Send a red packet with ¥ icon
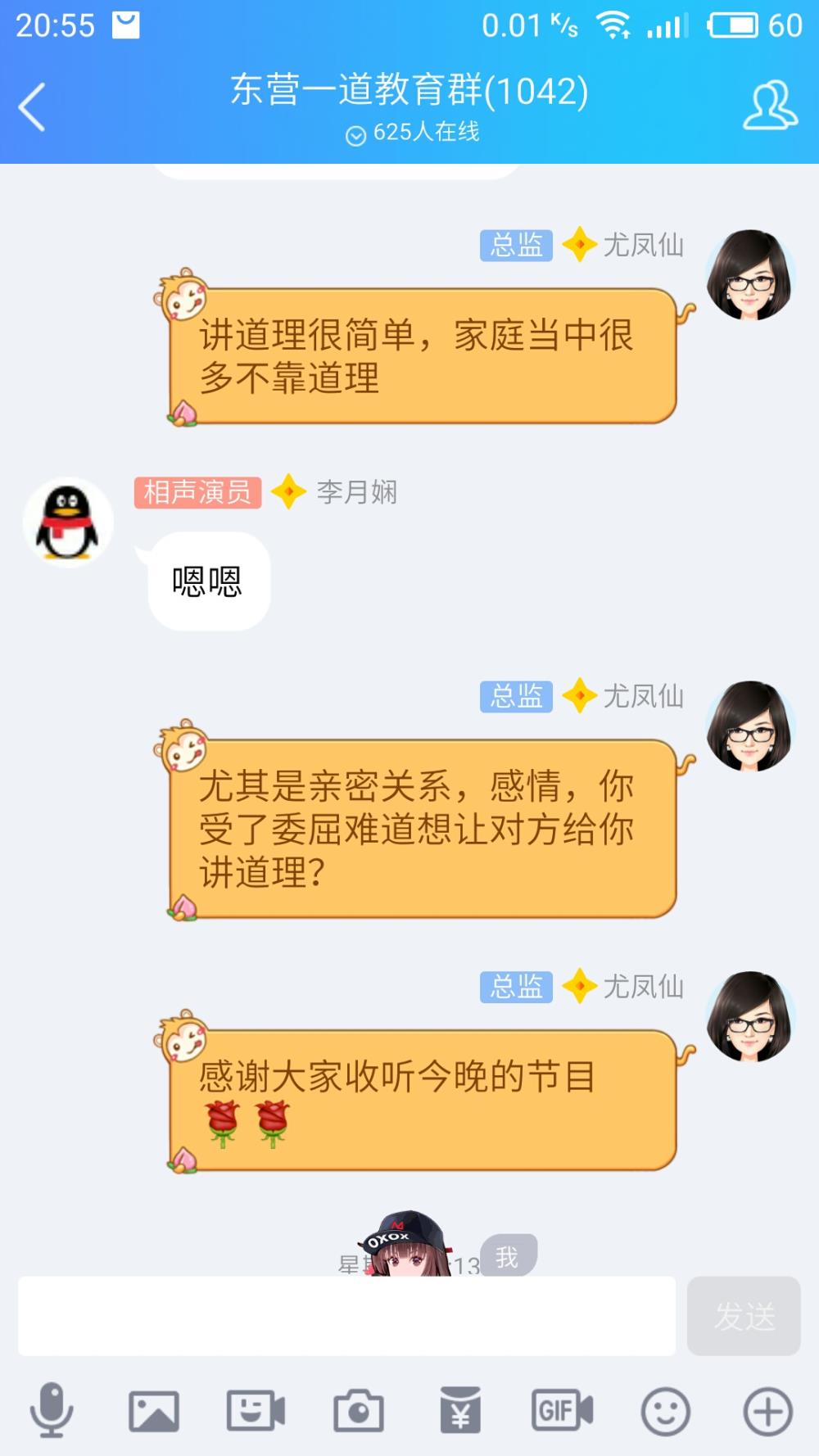 [460, 1410]
